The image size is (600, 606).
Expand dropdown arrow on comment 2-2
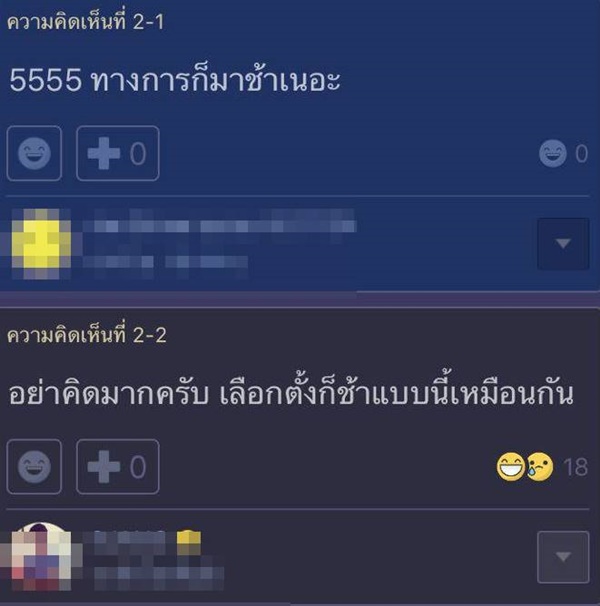[x=562, y=556]
